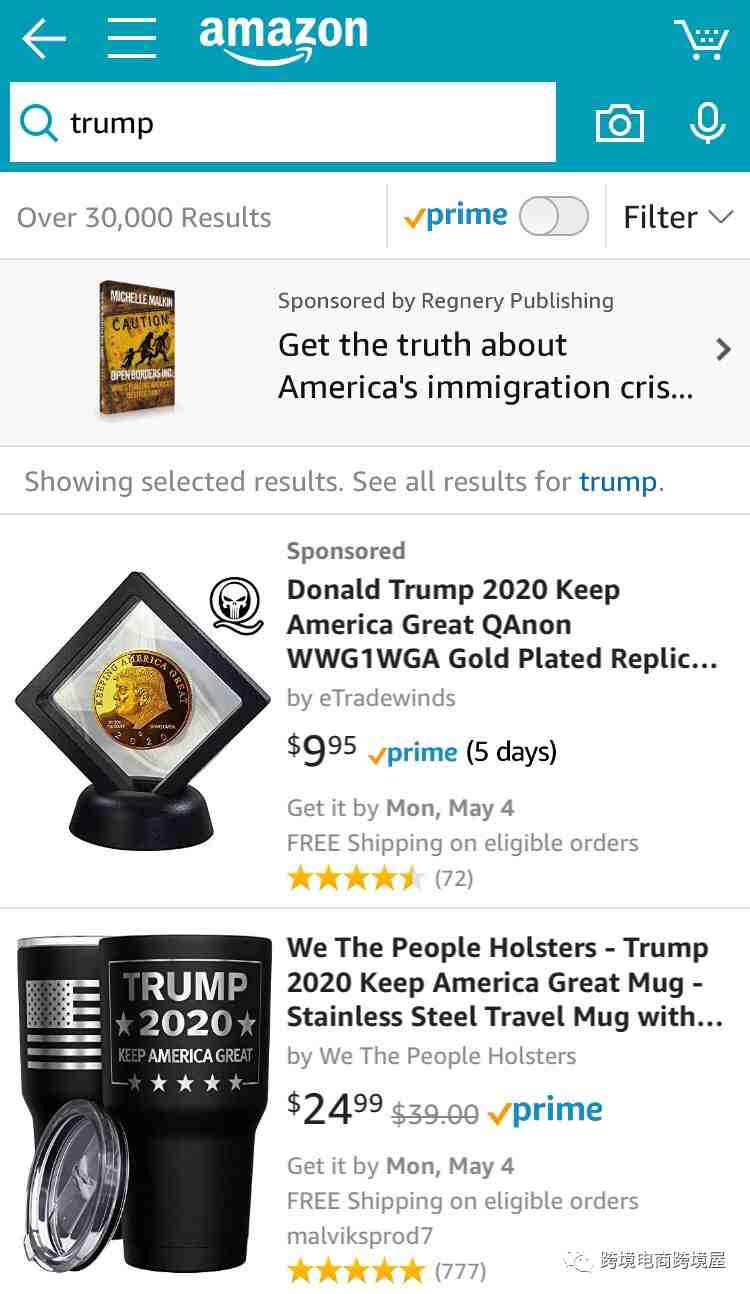This screenshot has width=750, height=1294.
Task: See all results for trump link
Action: pos(617,482)
